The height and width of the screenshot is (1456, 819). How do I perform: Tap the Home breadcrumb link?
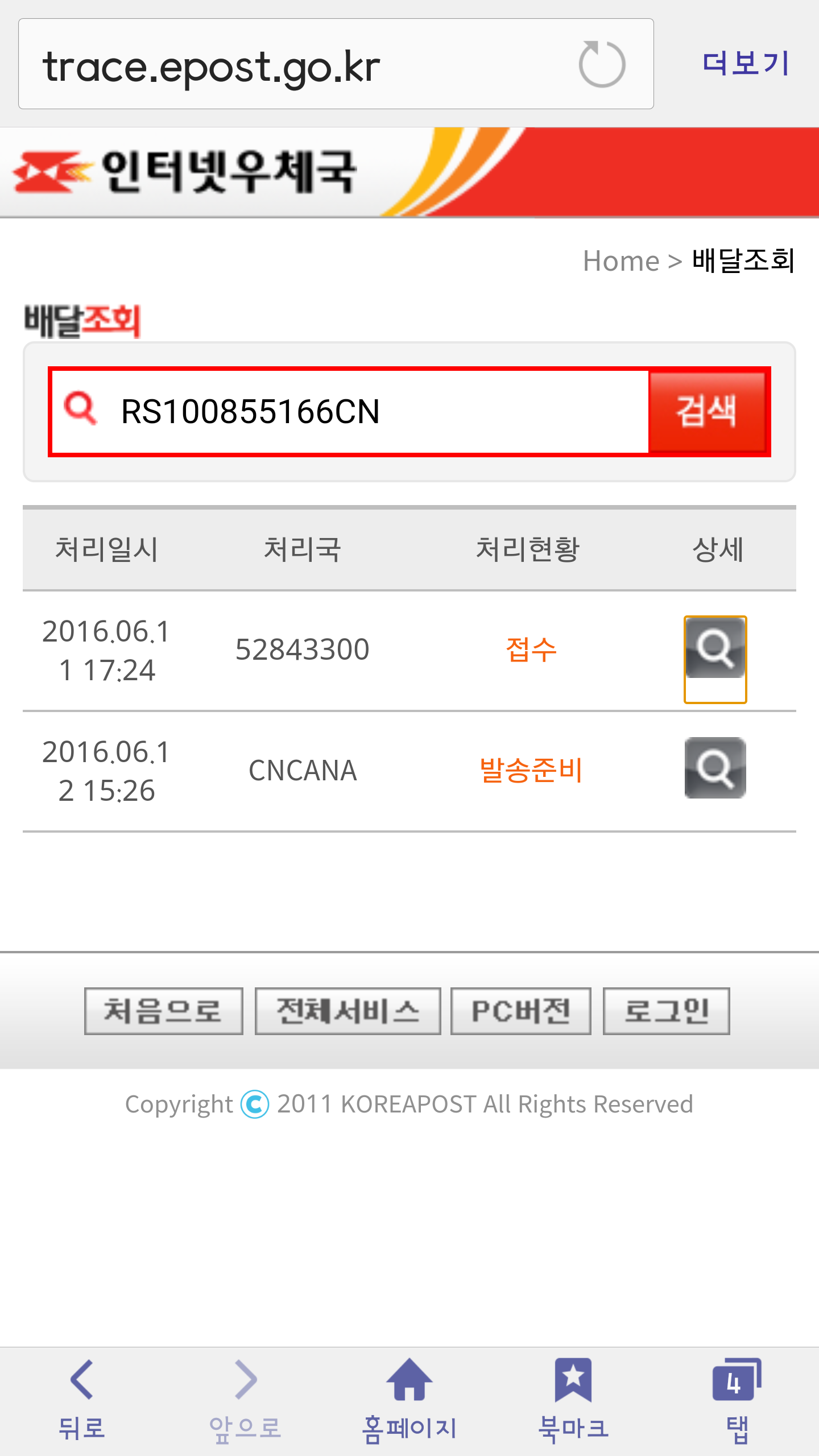click(x=621, y=261)
